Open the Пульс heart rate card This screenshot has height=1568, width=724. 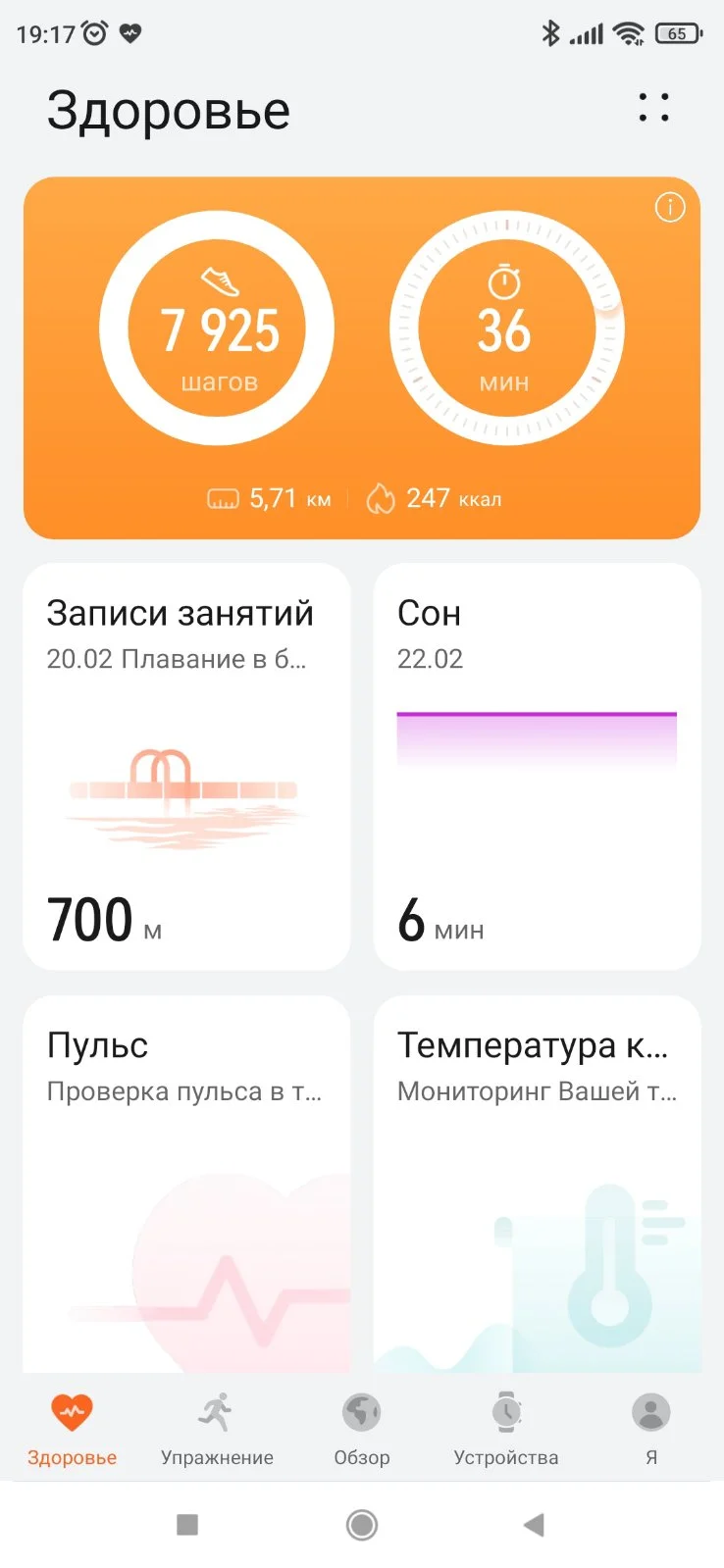186,1185
